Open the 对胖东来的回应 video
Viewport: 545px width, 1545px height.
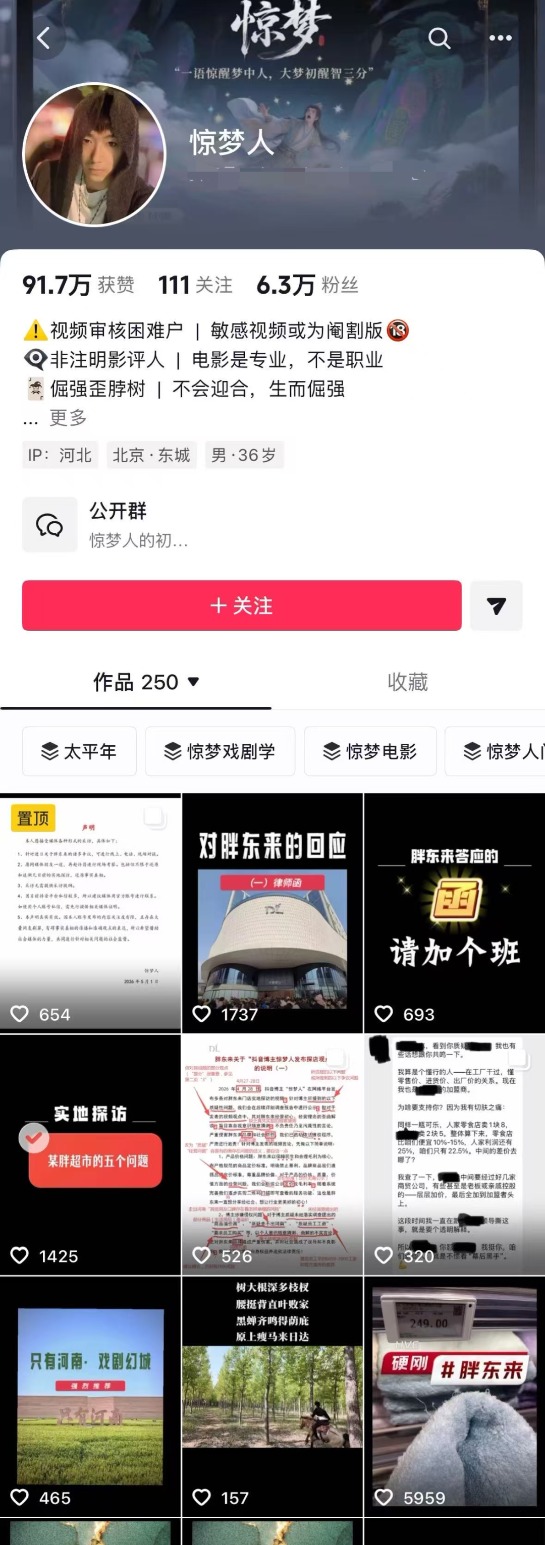(272, 913)
